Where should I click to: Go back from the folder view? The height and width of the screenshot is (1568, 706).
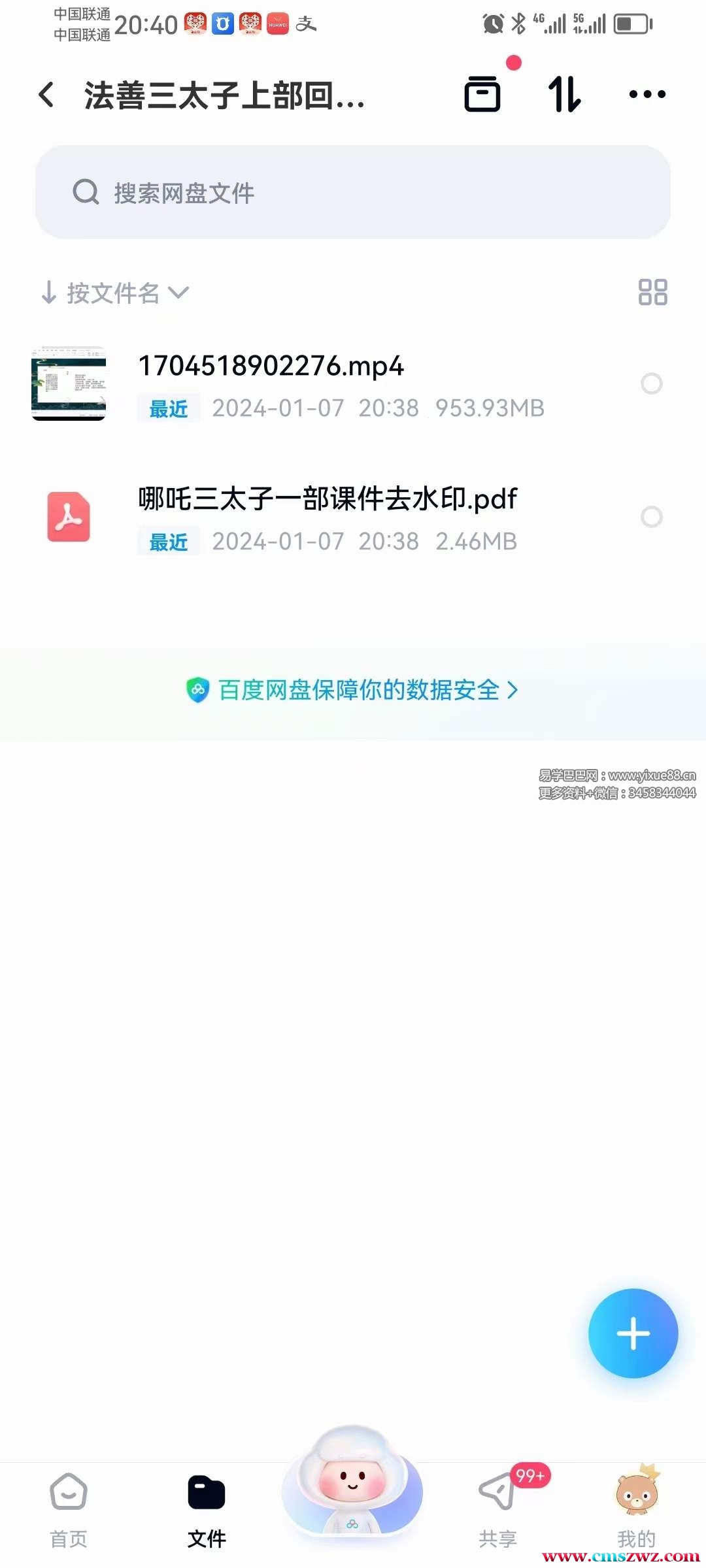[46, 95]
